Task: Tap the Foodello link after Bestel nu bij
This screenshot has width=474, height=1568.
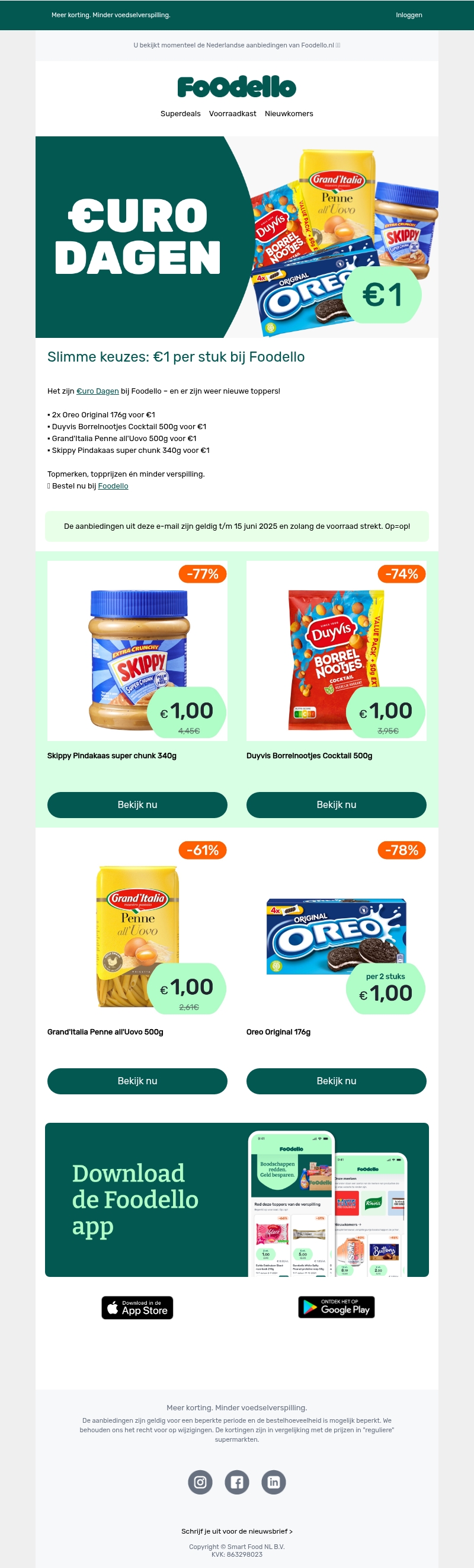Action: tap(113, 486)
